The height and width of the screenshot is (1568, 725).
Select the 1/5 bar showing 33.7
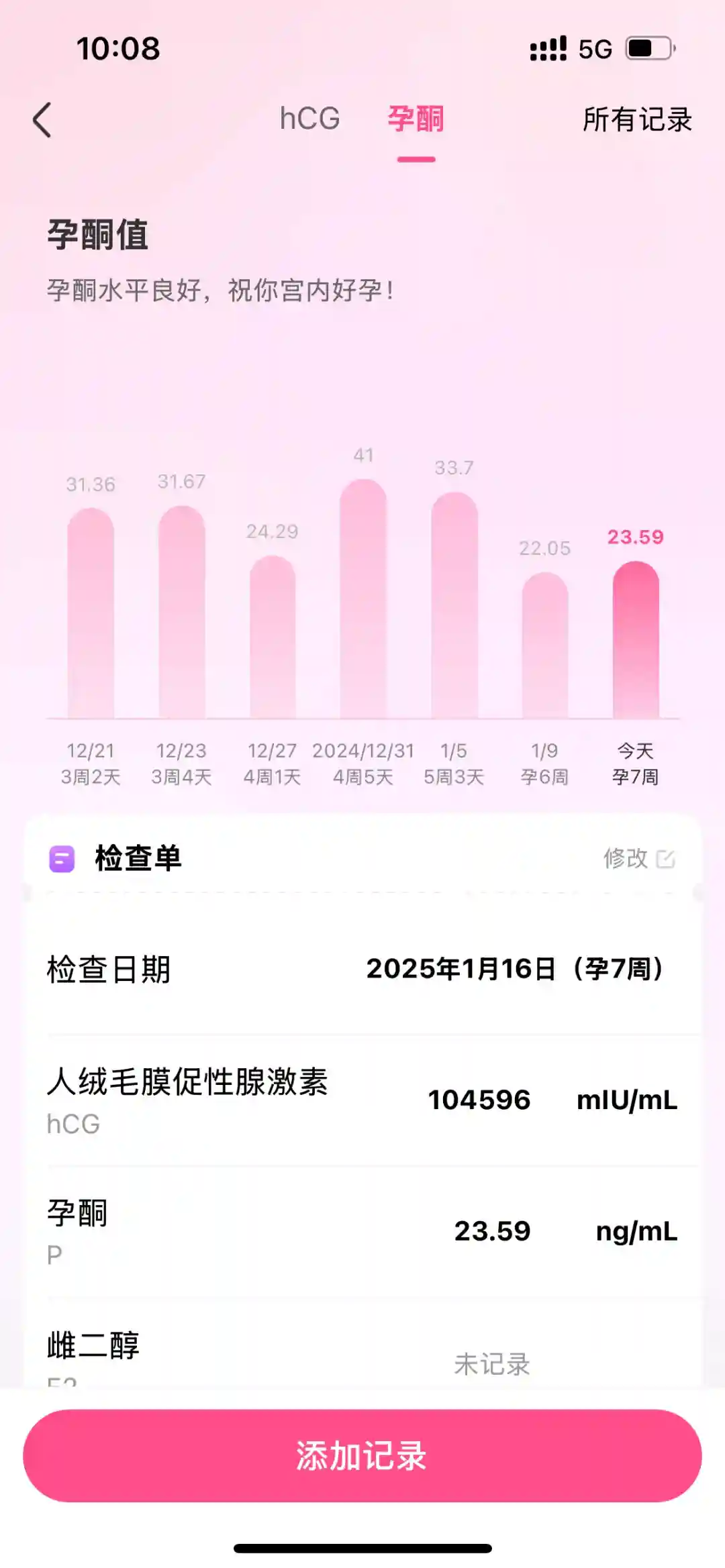tap(454, 606)
